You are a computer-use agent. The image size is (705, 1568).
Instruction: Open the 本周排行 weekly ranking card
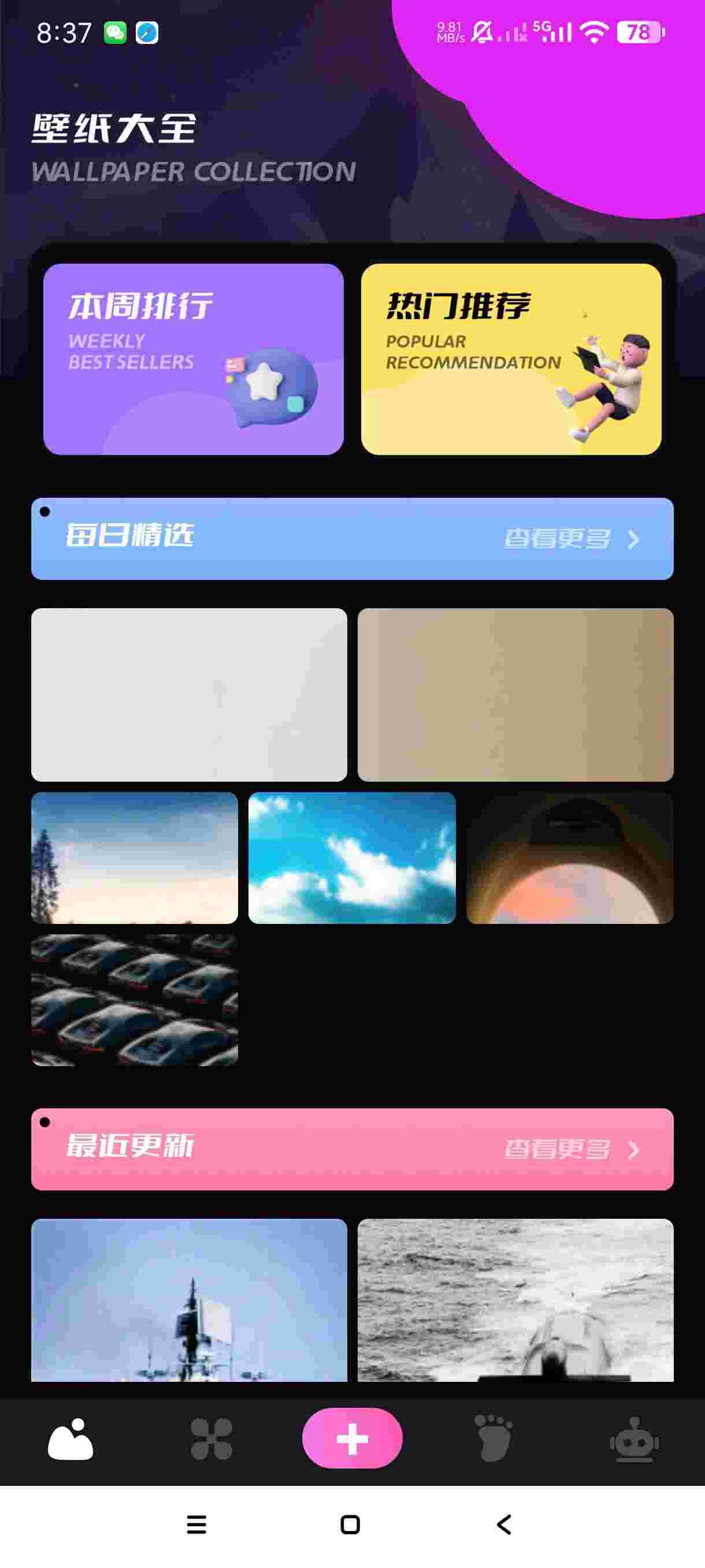point(194,359)
